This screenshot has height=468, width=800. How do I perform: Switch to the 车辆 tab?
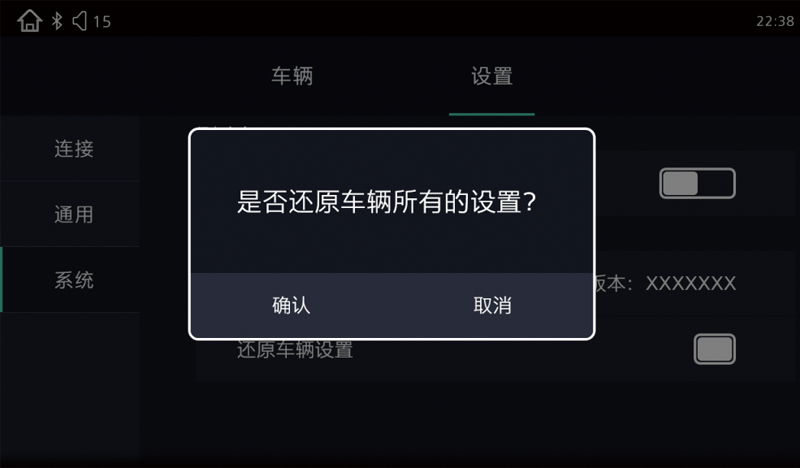pyautogui.click(x=292, y=77)
